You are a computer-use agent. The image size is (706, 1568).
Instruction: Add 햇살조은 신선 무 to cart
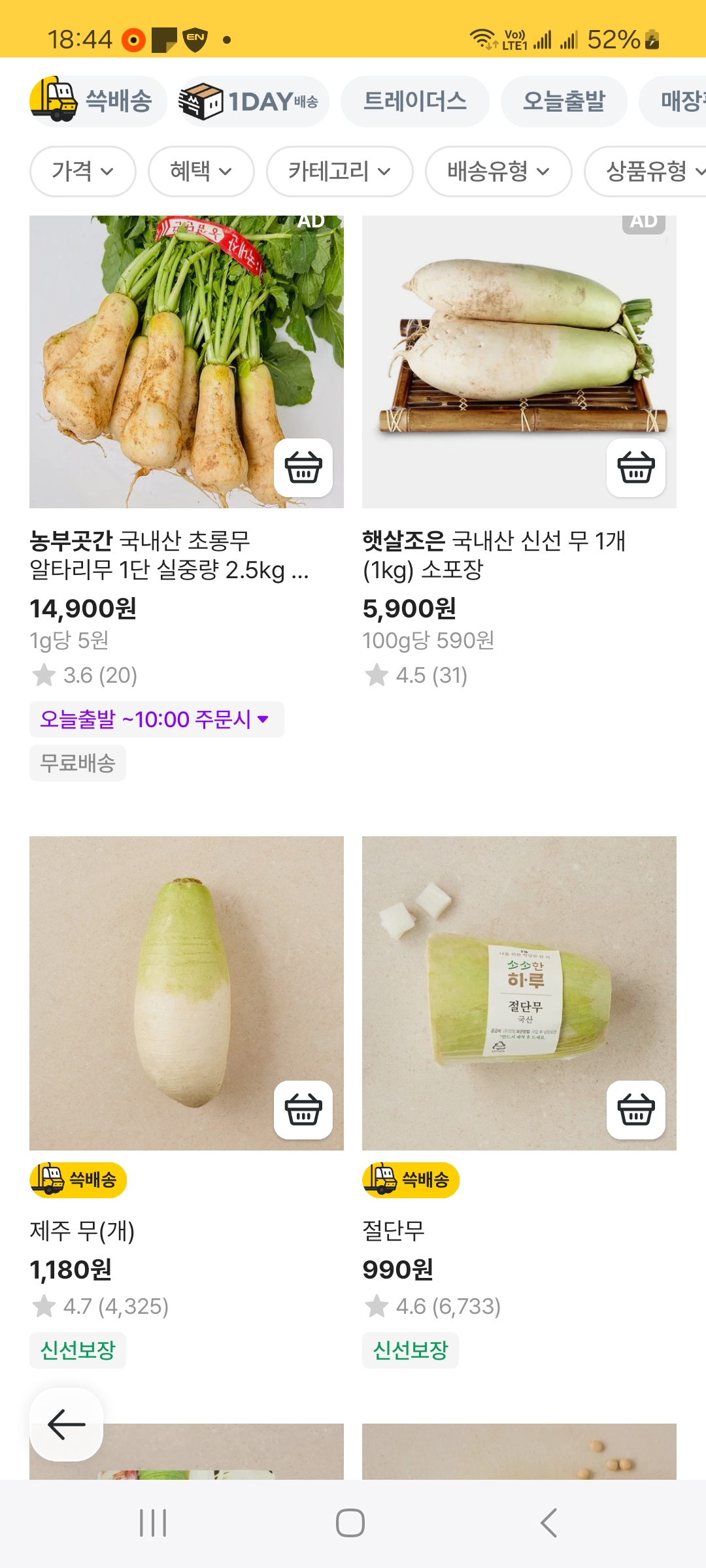[636, 468]
